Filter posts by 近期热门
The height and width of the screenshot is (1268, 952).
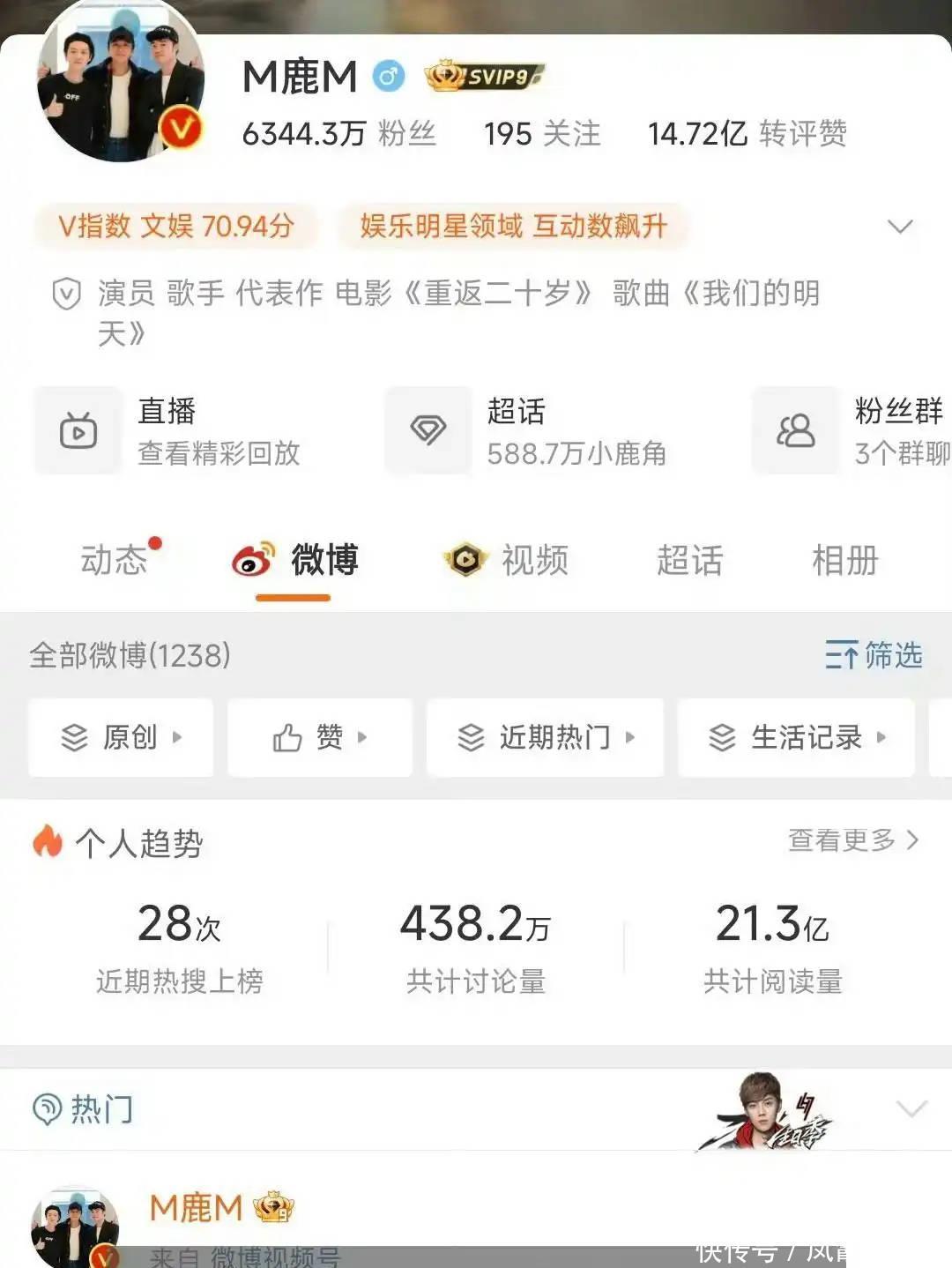(x=545, y=737)
